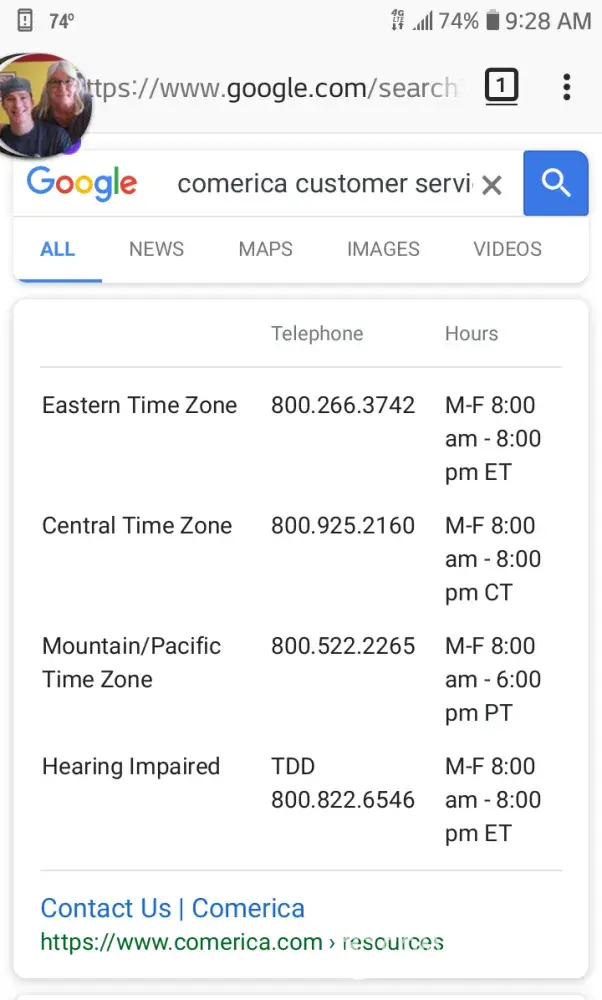Run the Google search
Viewport: 602px width, 1000px height.
tap(555, 183)
